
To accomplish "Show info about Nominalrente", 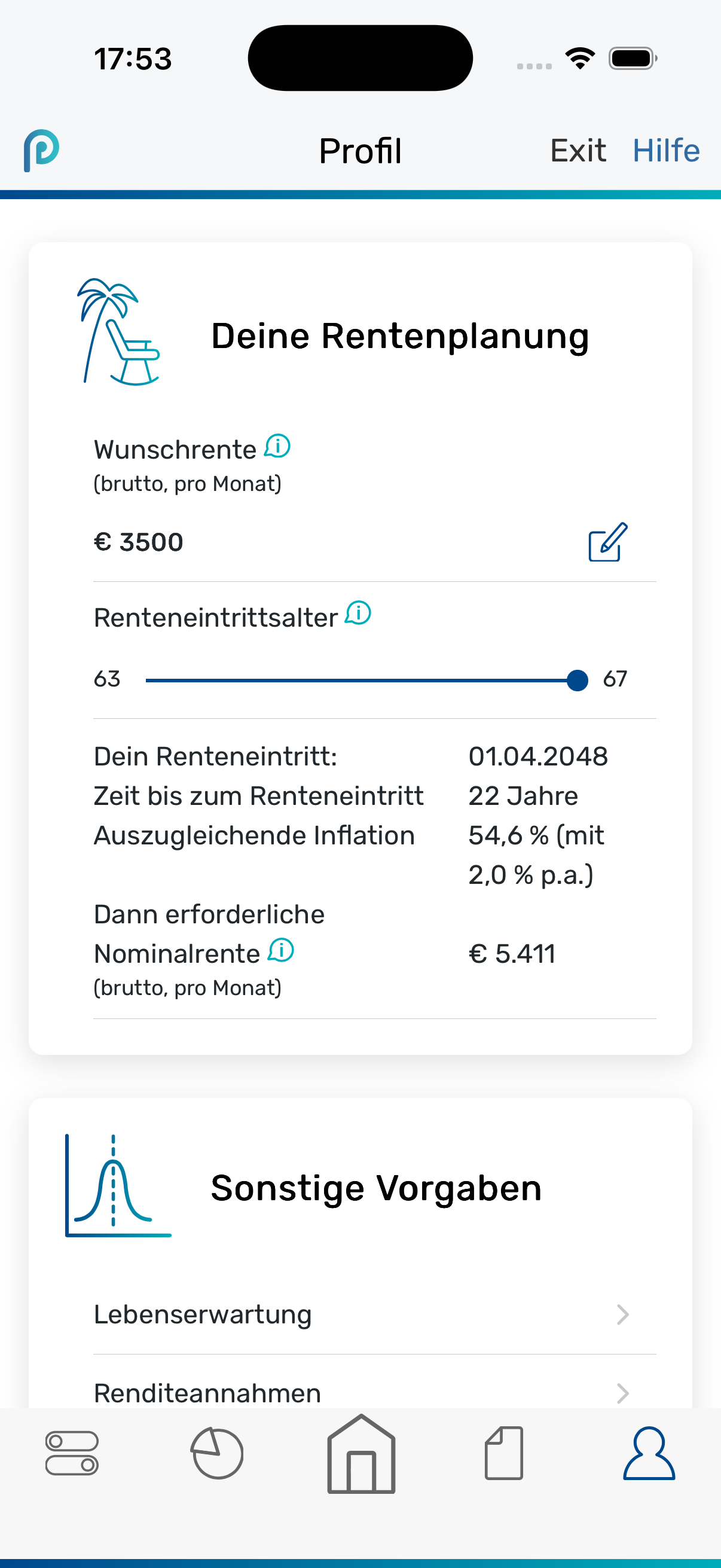I will pos(281,950).
